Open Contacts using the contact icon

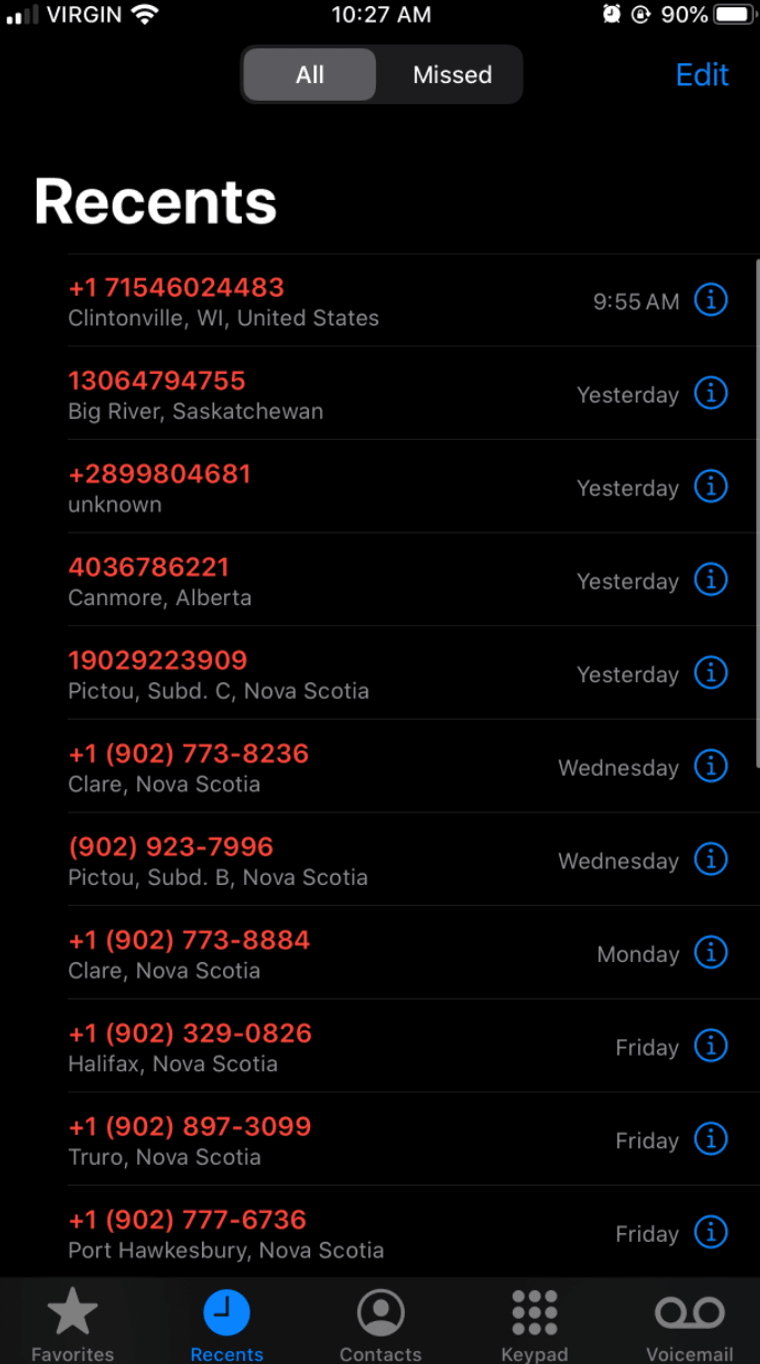click(380, 1313)
